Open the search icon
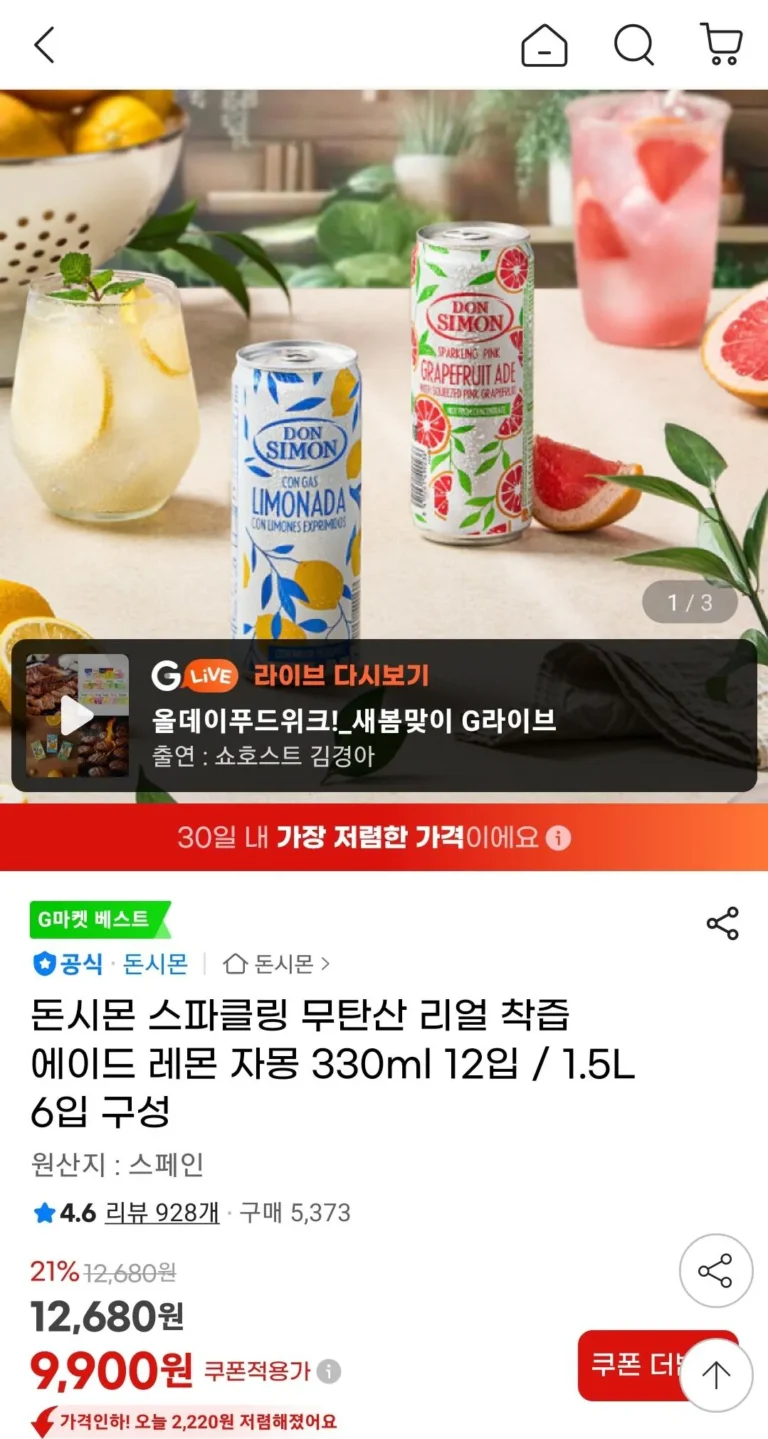Image resolution: width=768 pixels, height=1439 pixels. pyautogui.click(x=633, y=45)
